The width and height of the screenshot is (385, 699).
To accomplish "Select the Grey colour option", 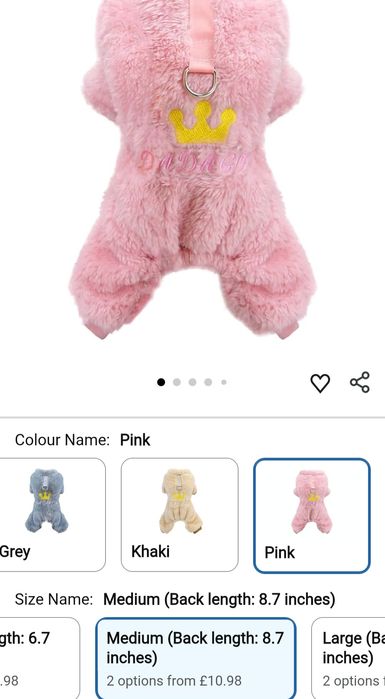I will [51, 514].
